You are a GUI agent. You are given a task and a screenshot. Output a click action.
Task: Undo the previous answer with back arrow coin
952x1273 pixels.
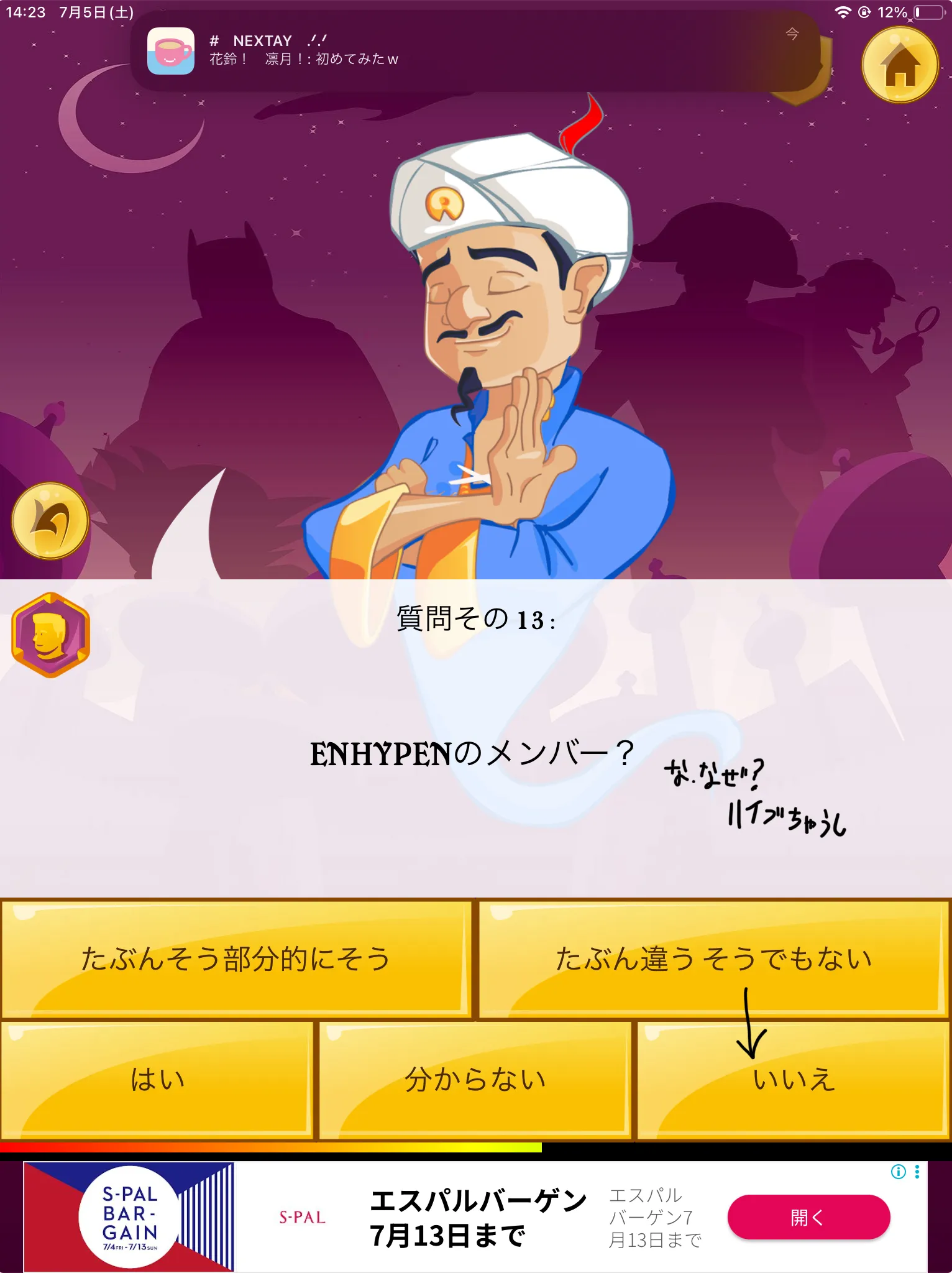50,521
